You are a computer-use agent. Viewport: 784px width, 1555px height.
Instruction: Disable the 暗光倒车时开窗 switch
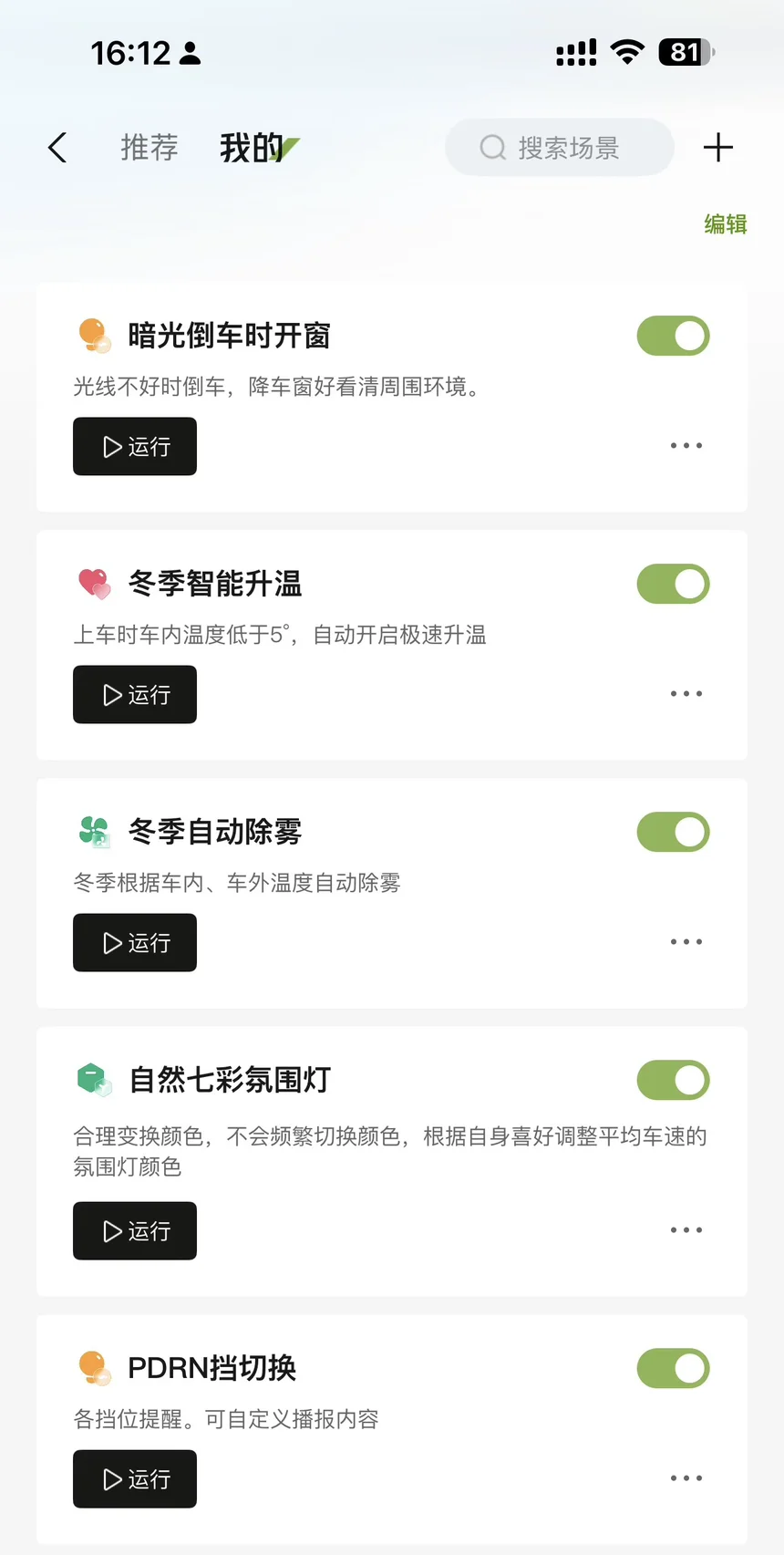(x=673, y=336)
